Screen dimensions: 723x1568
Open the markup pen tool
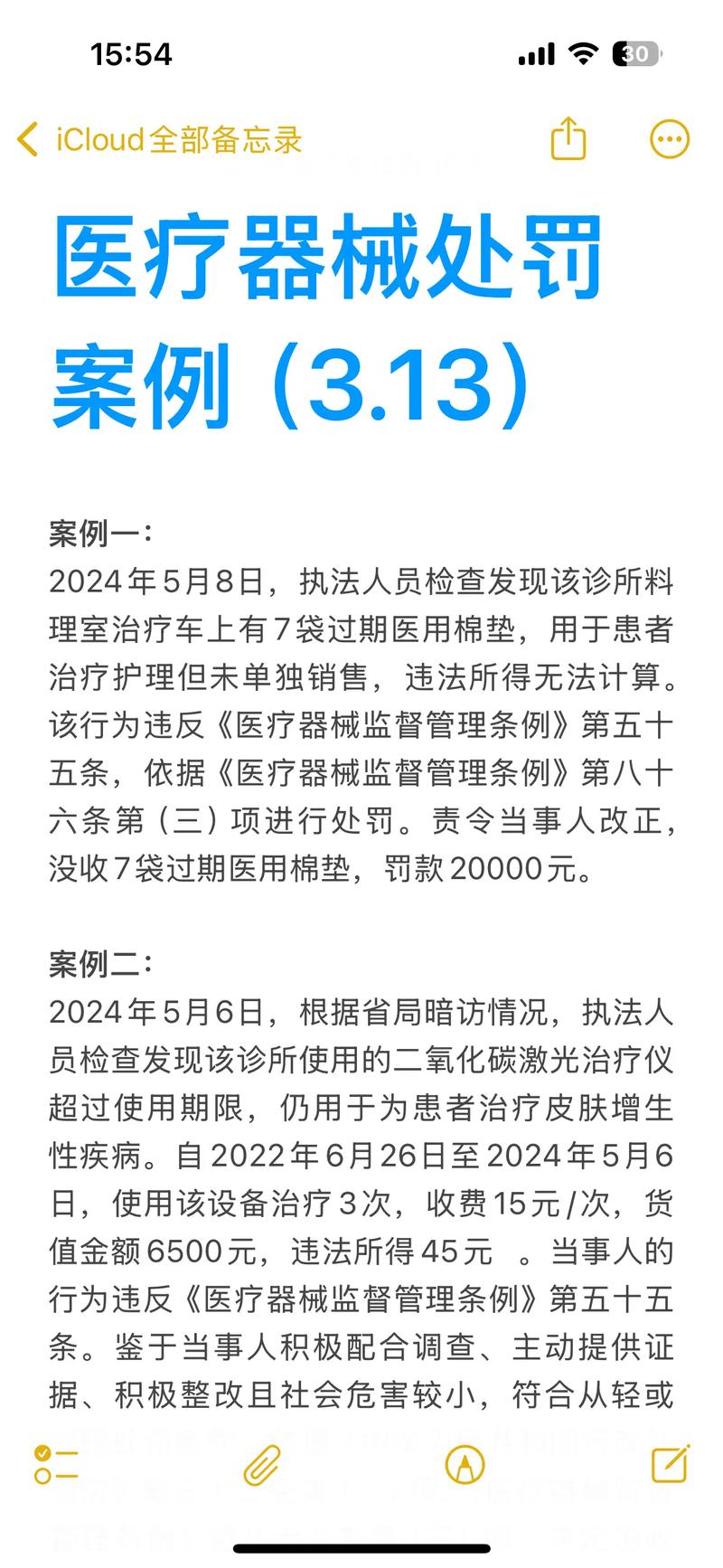click(465, 1464)
